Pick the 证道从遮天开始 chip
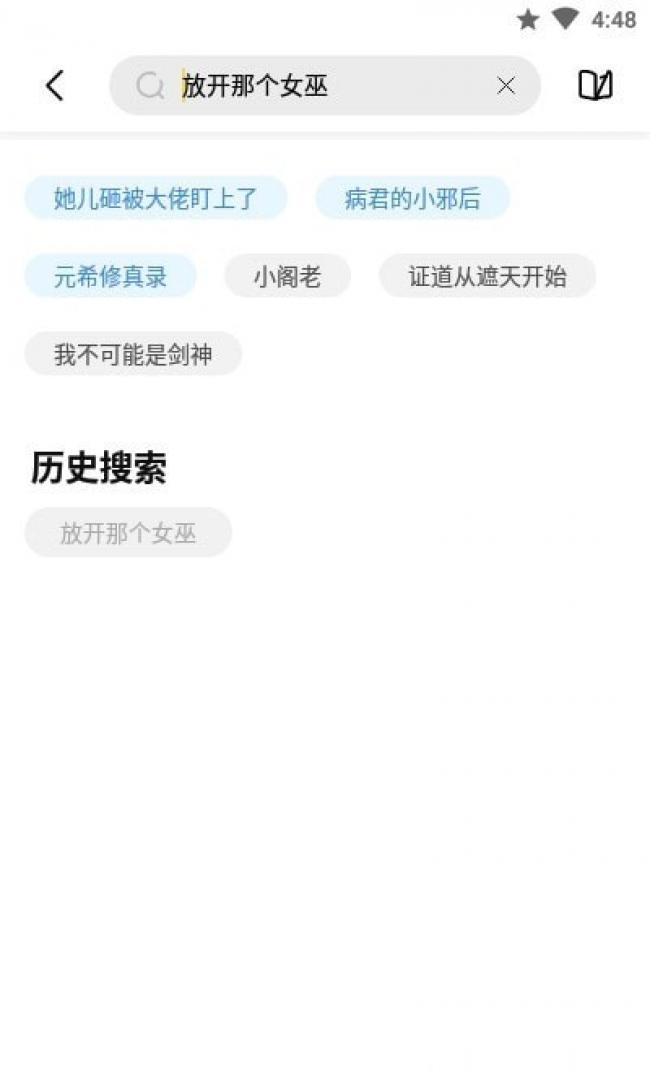The height and width of the screenshot is (1074, 650). coord(487,276)
